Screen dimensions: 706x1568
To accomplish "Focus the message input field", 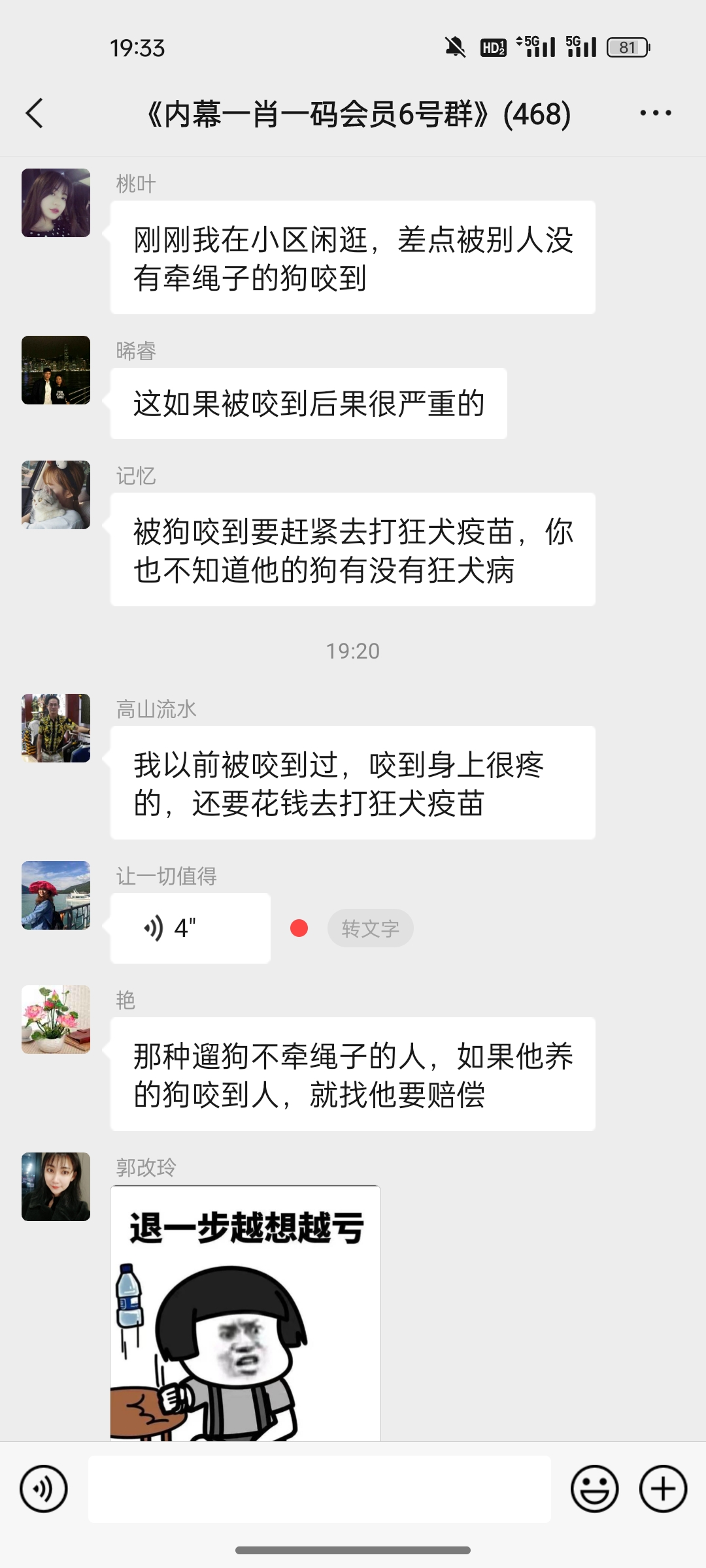I will (x=319, y=1489).
